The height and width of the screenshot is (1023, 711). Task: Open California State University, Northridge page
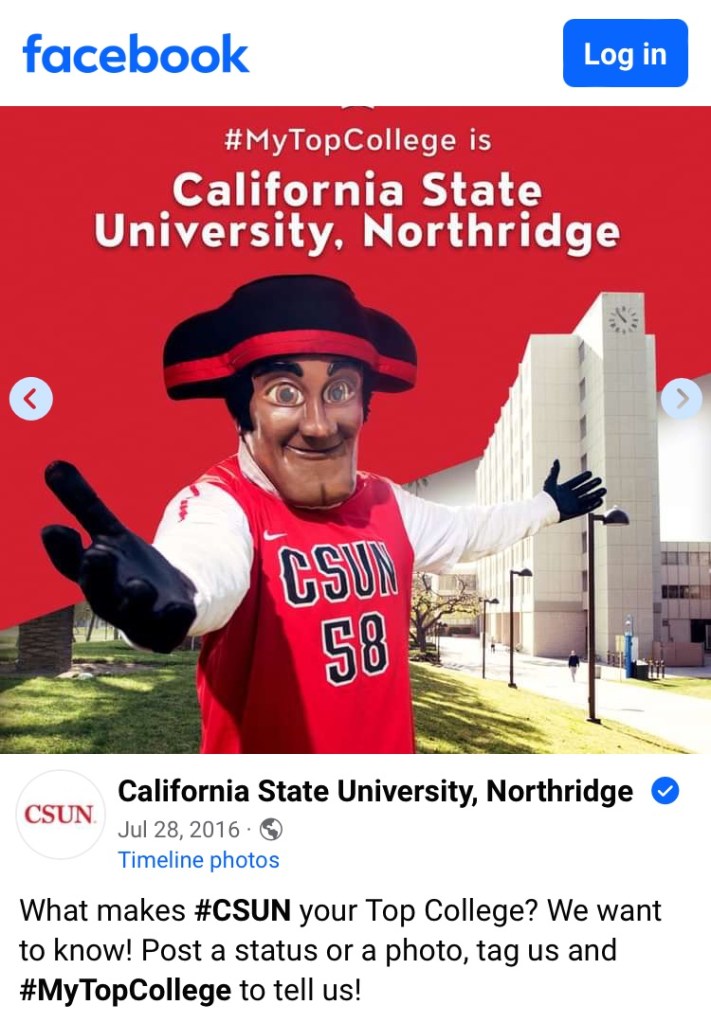click(375, 792)
